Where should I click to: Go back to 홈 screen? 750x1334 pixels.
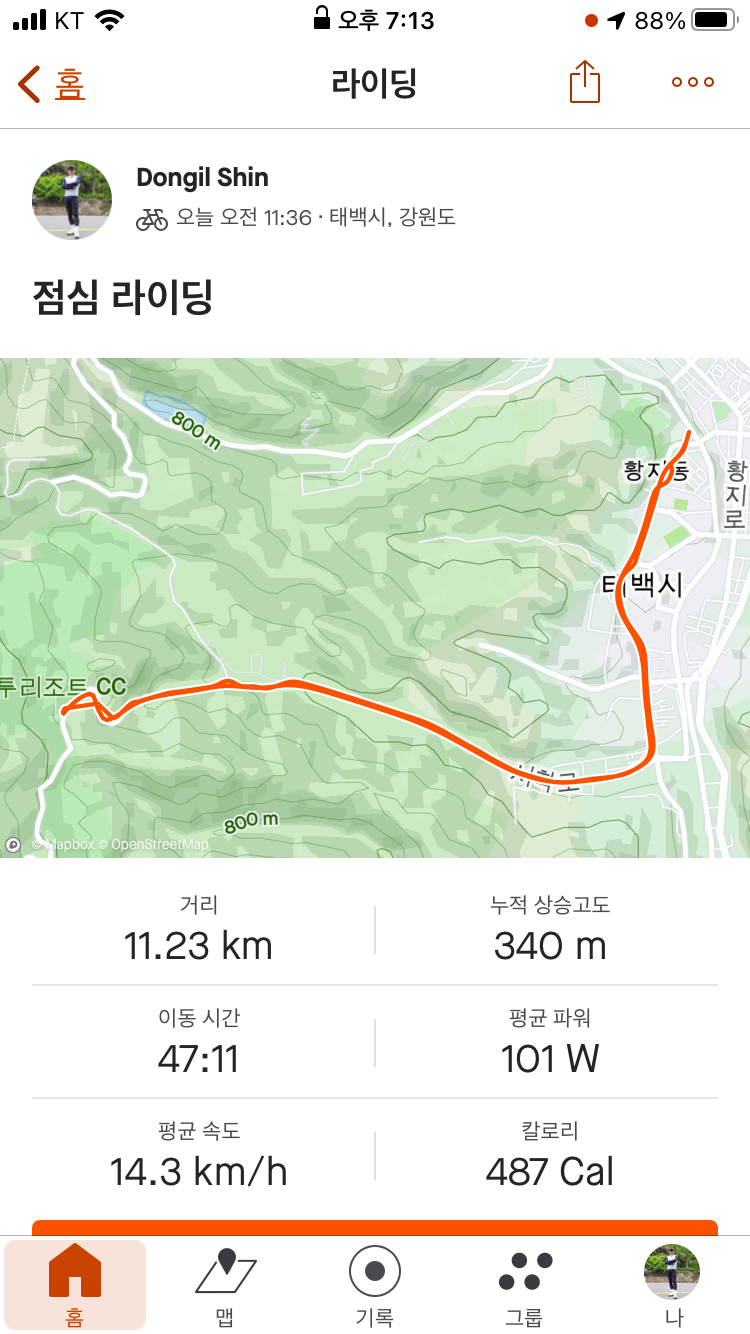tap(52, 84)
